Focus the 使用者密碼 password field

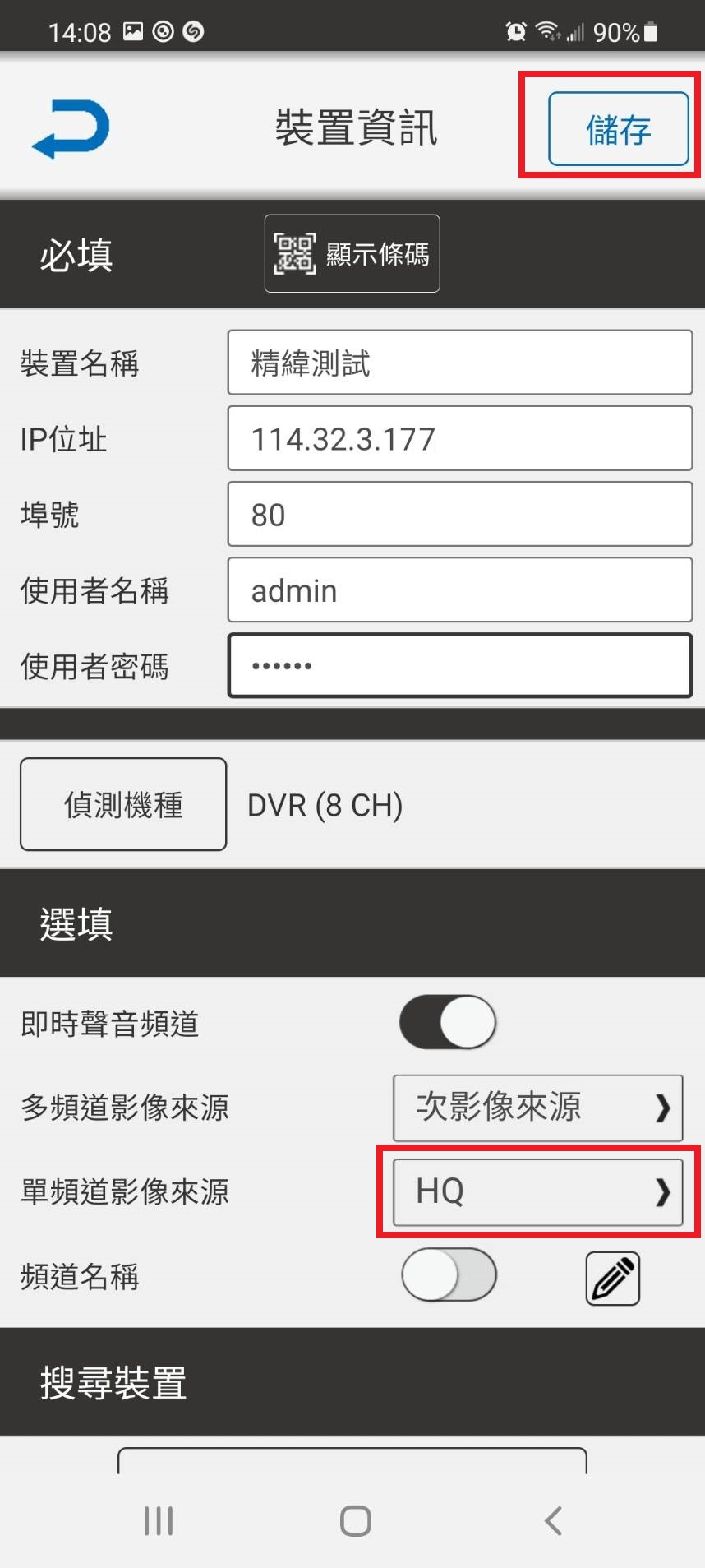[460, 665]
